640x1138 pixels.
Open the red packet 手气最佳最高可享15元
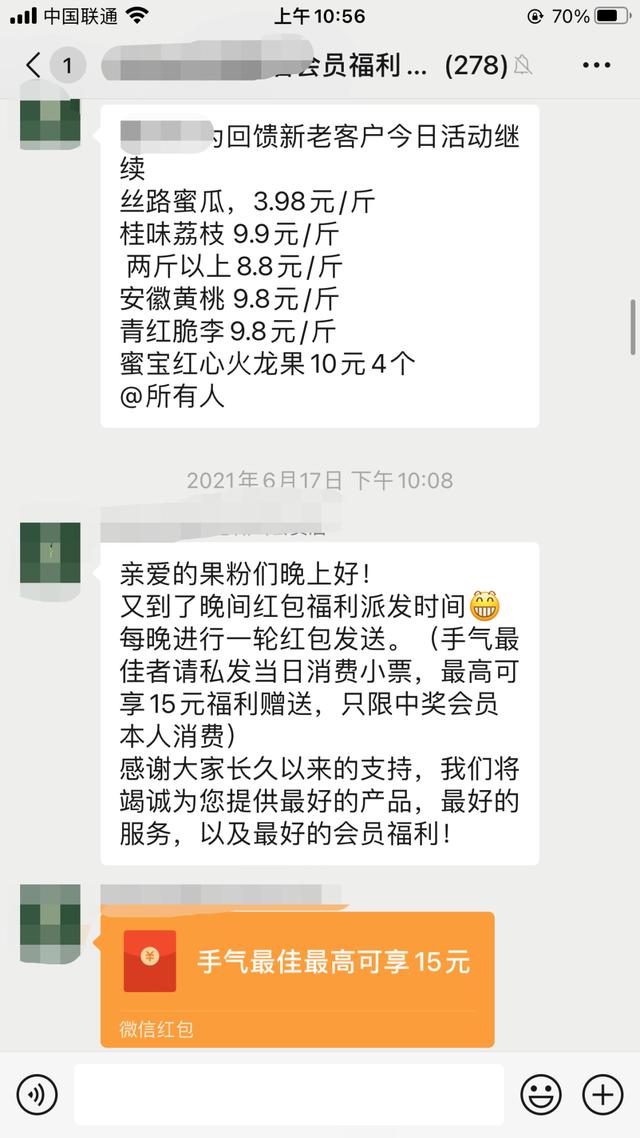(297, 962)
